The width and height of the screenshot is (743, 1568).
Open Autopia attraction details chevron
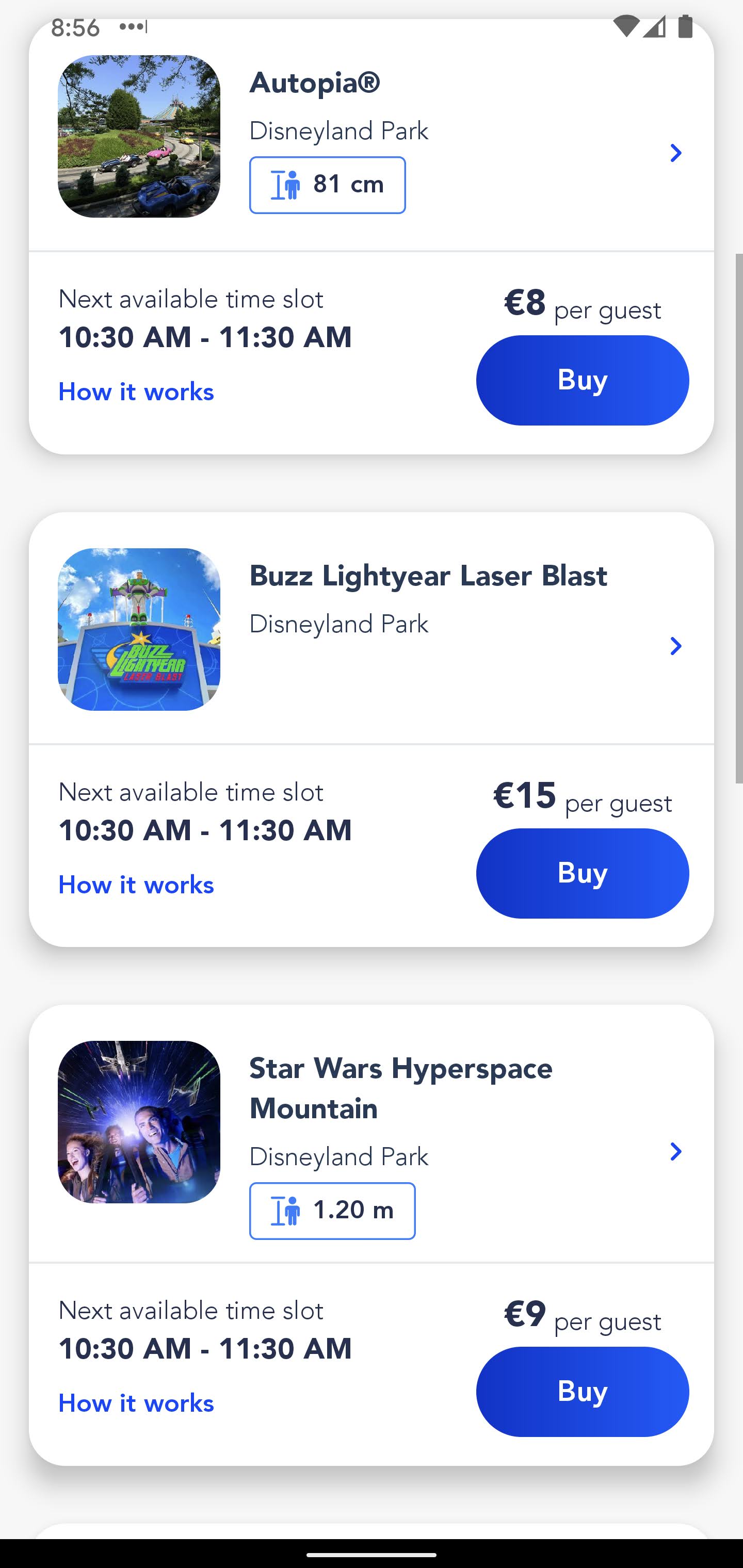tap(675, 153)
